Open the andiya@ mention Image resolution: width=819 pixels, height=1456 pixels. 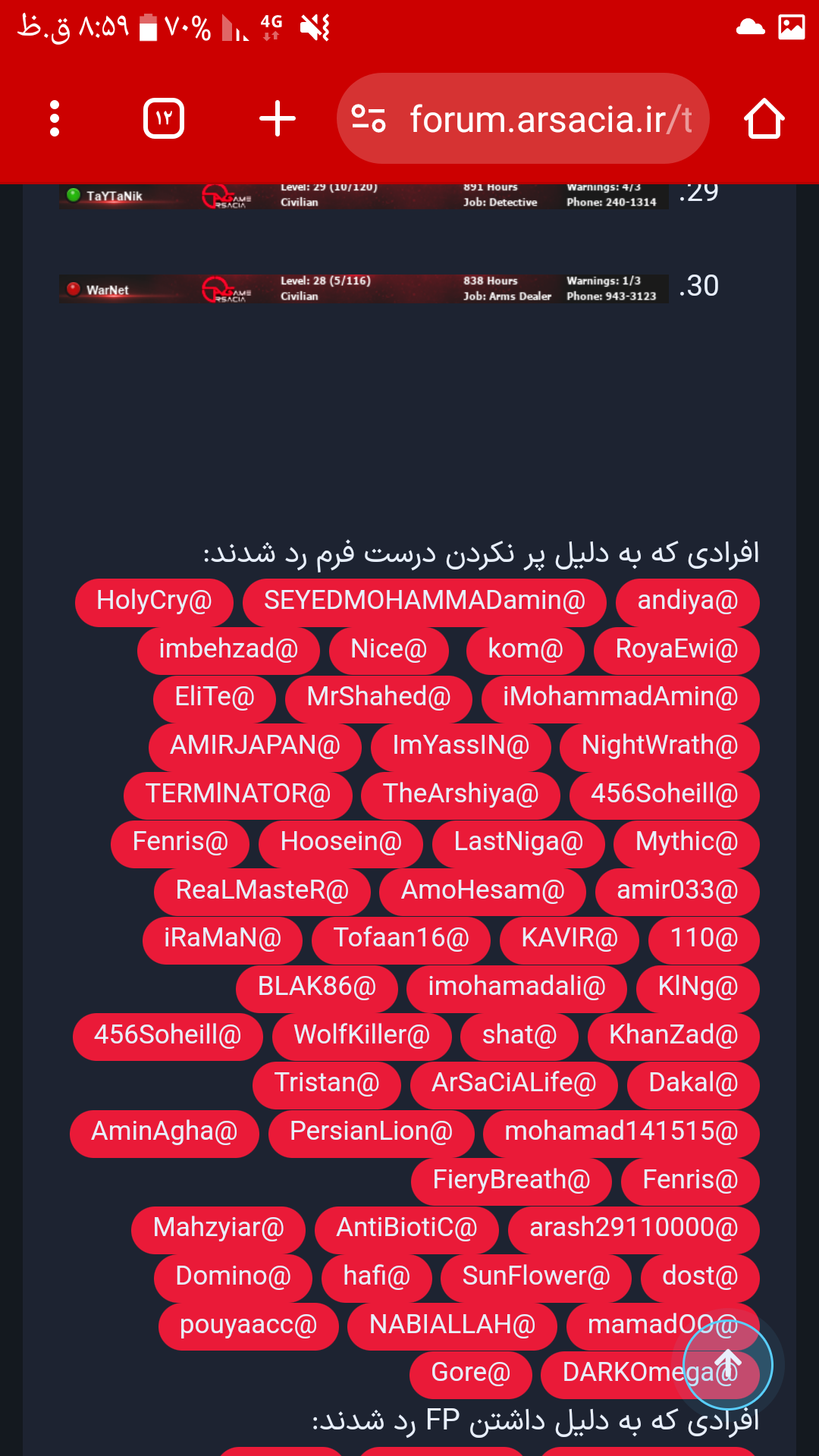click(687, 601)
